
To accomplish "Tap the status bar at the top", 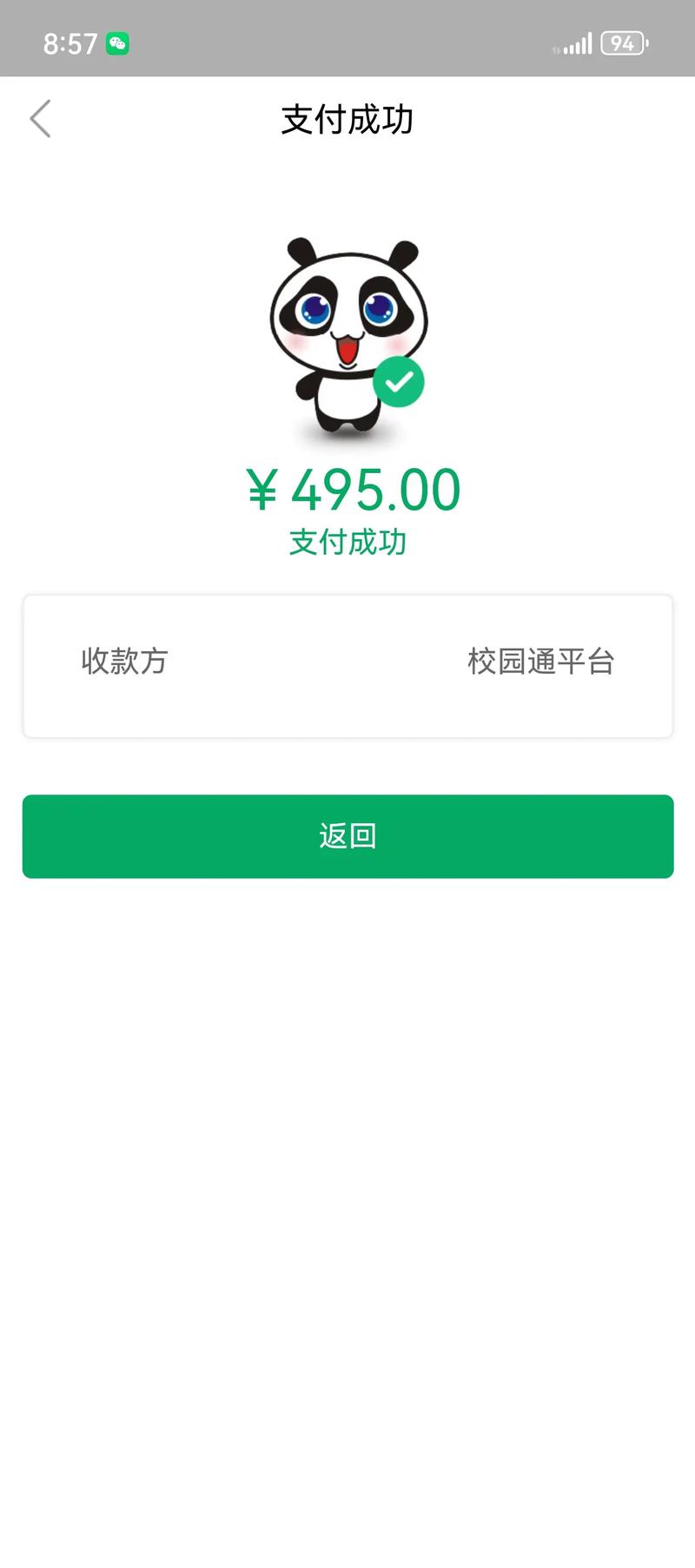I will (347, 39).
